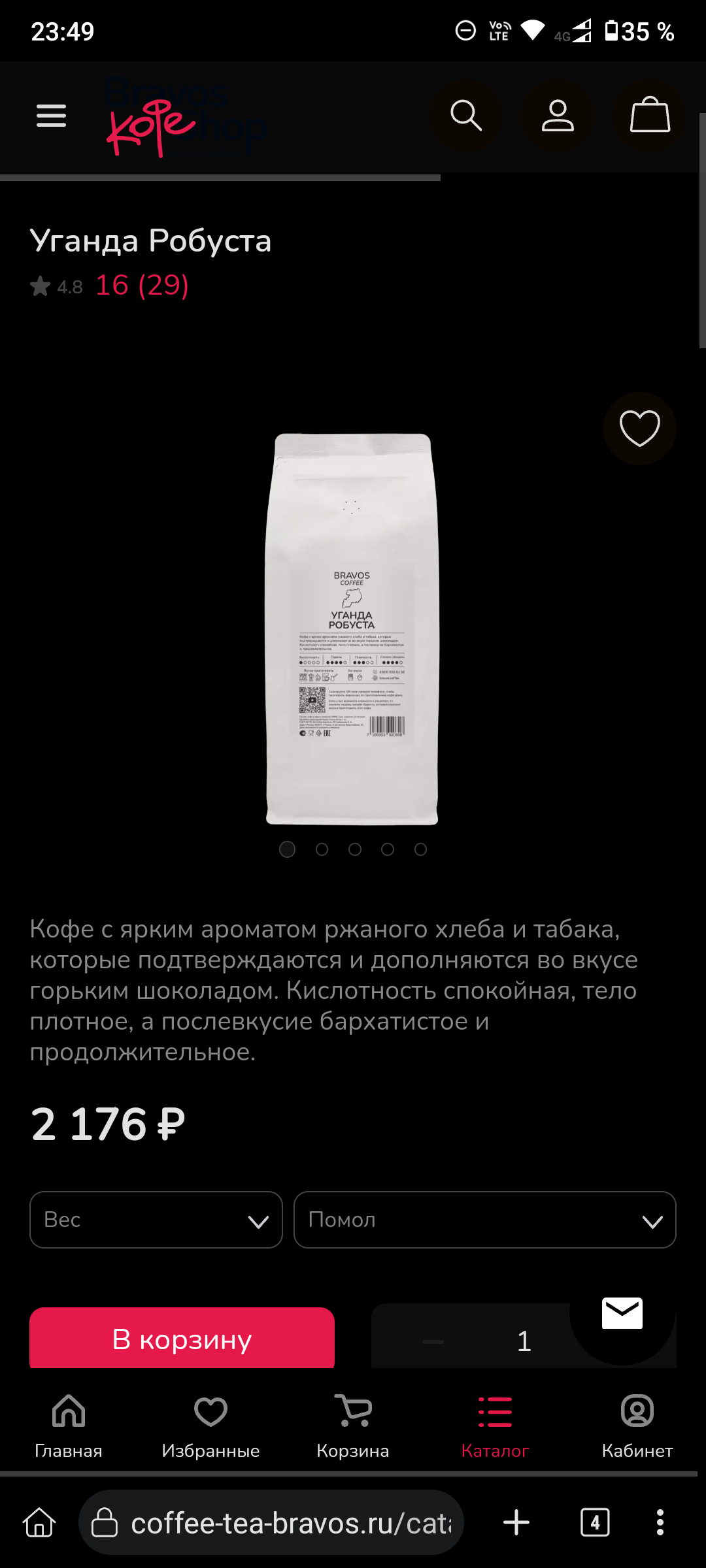Open the hamburger menu
The width and height of the screenshot is (706, 1568).
pyautogui.click(x=51, y=116)
